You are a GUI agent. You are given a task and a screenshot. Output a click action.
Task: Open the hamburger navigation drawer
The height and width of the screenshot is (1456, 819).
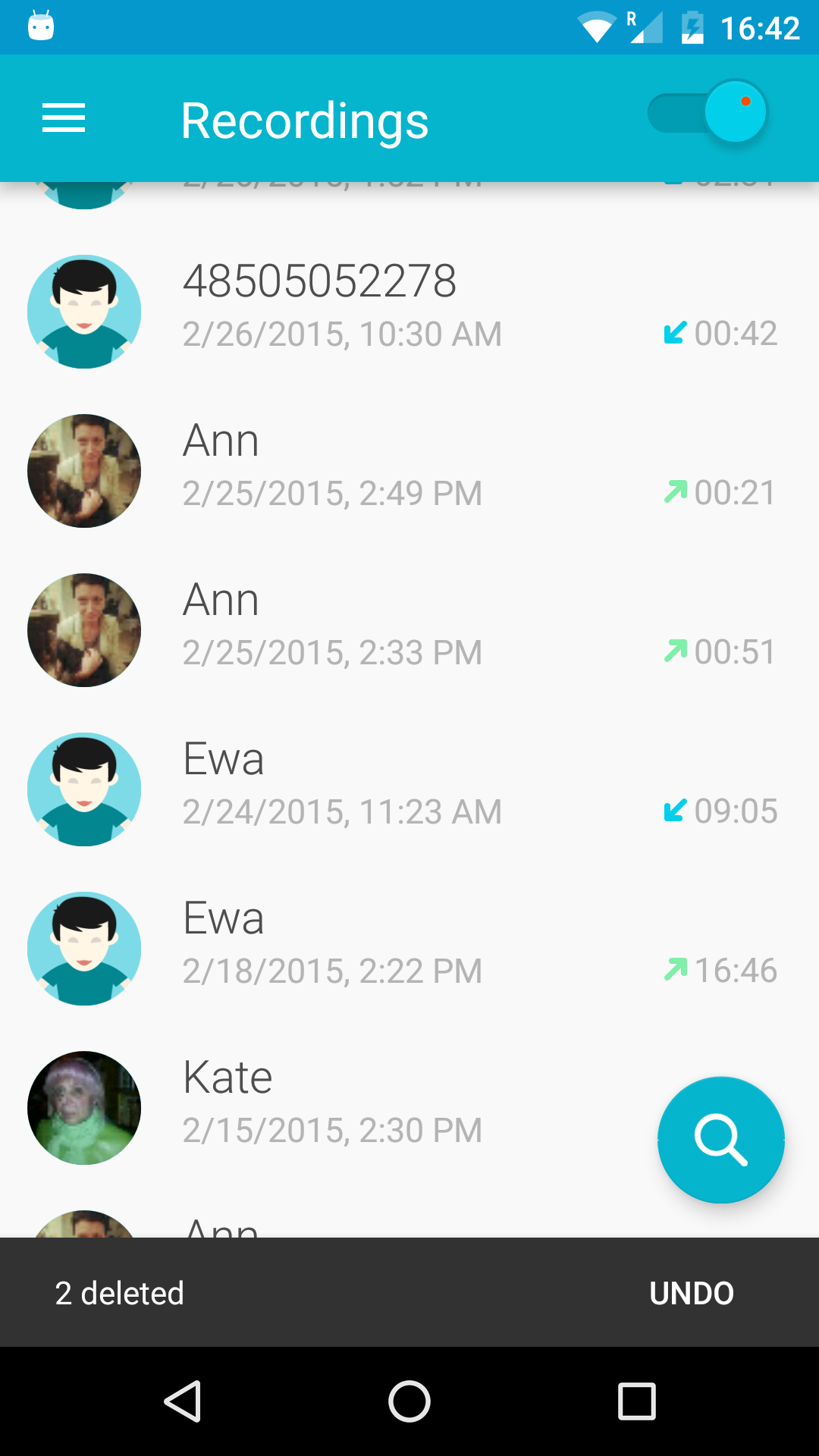tap(64, 119)
